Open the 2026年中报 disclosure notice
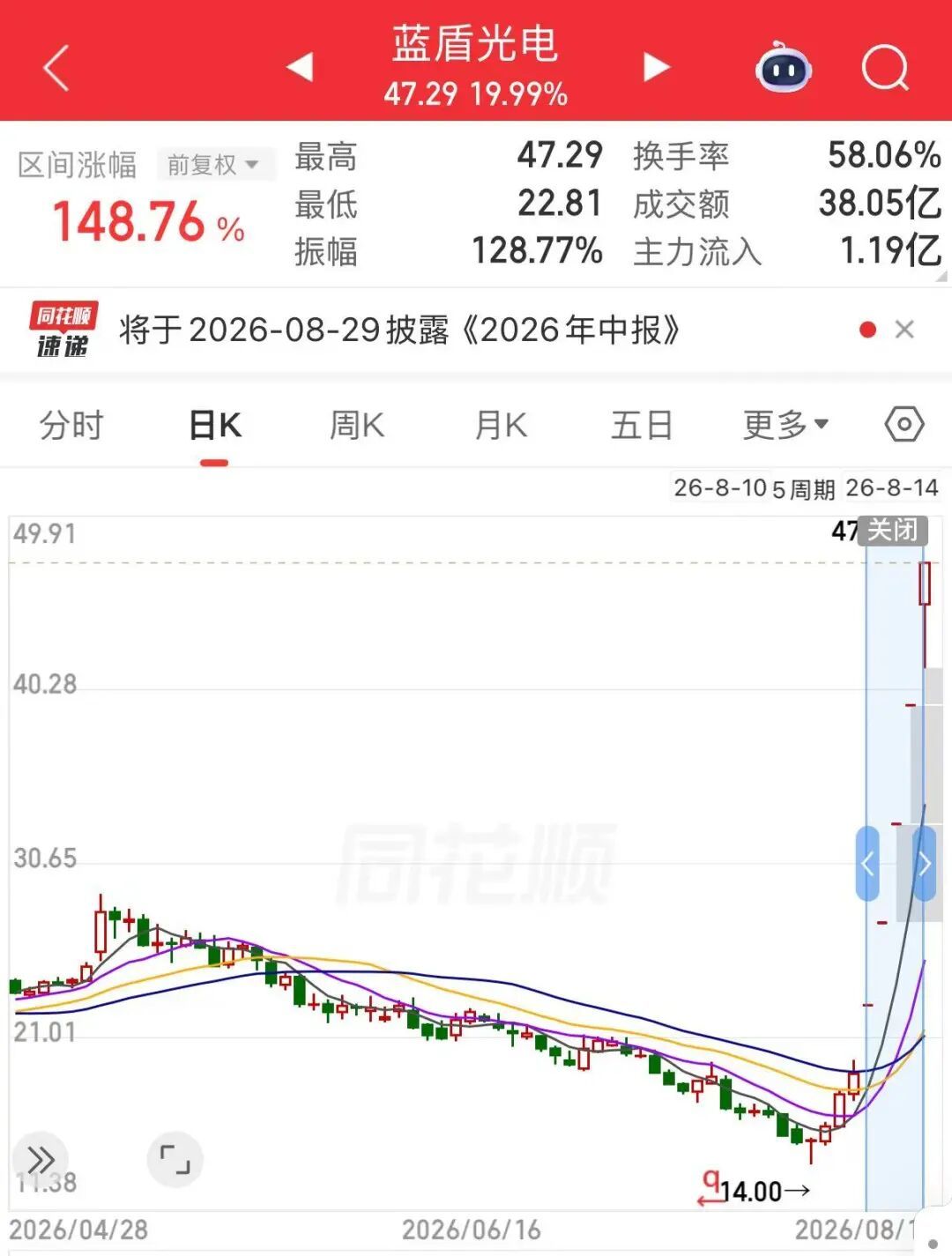Viewport: 952px width, 1256px height. pyautogui.click(x=400, y=331)
